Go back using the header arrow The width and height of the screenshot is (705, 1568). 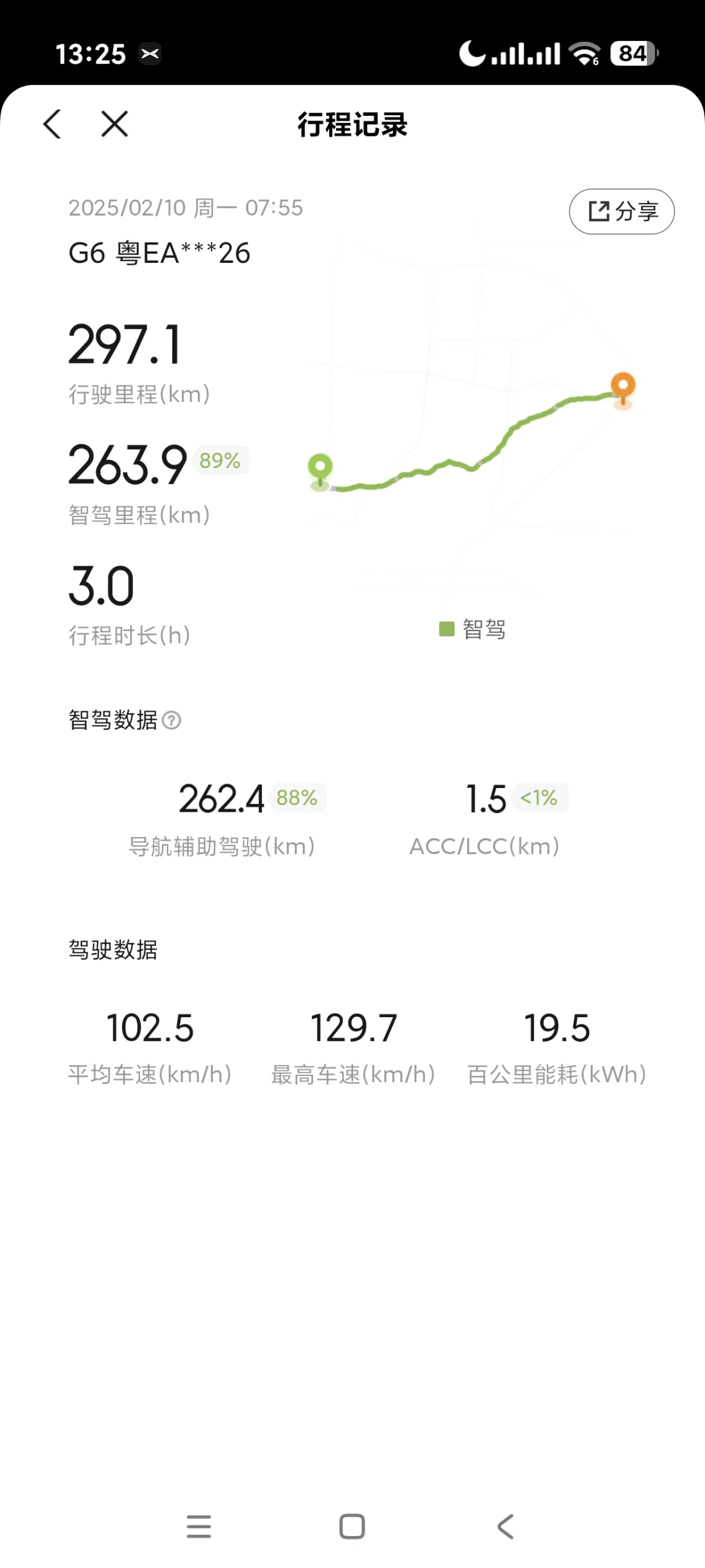click(52, 124)
